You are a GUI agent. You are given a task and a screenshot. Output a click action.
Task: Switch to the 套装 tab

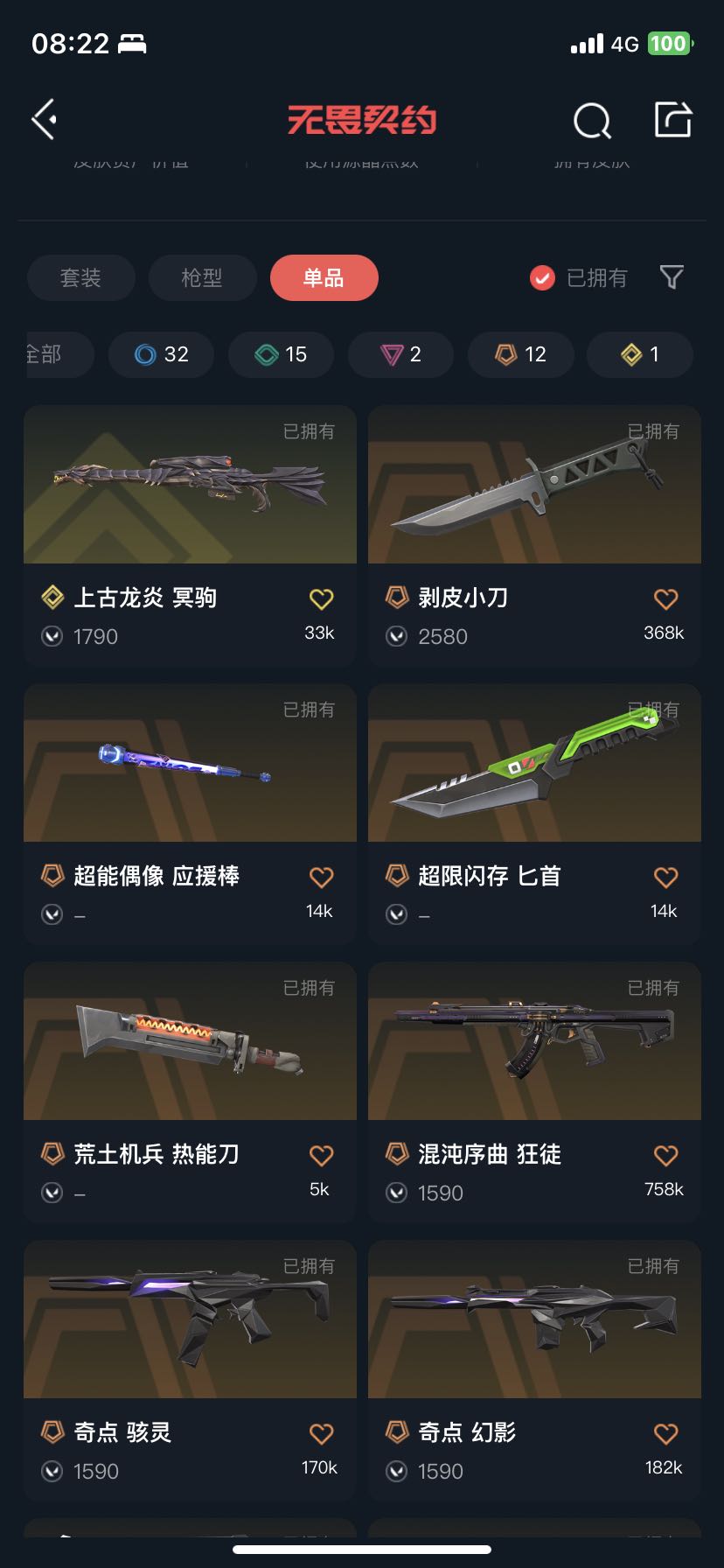[81, 278]
